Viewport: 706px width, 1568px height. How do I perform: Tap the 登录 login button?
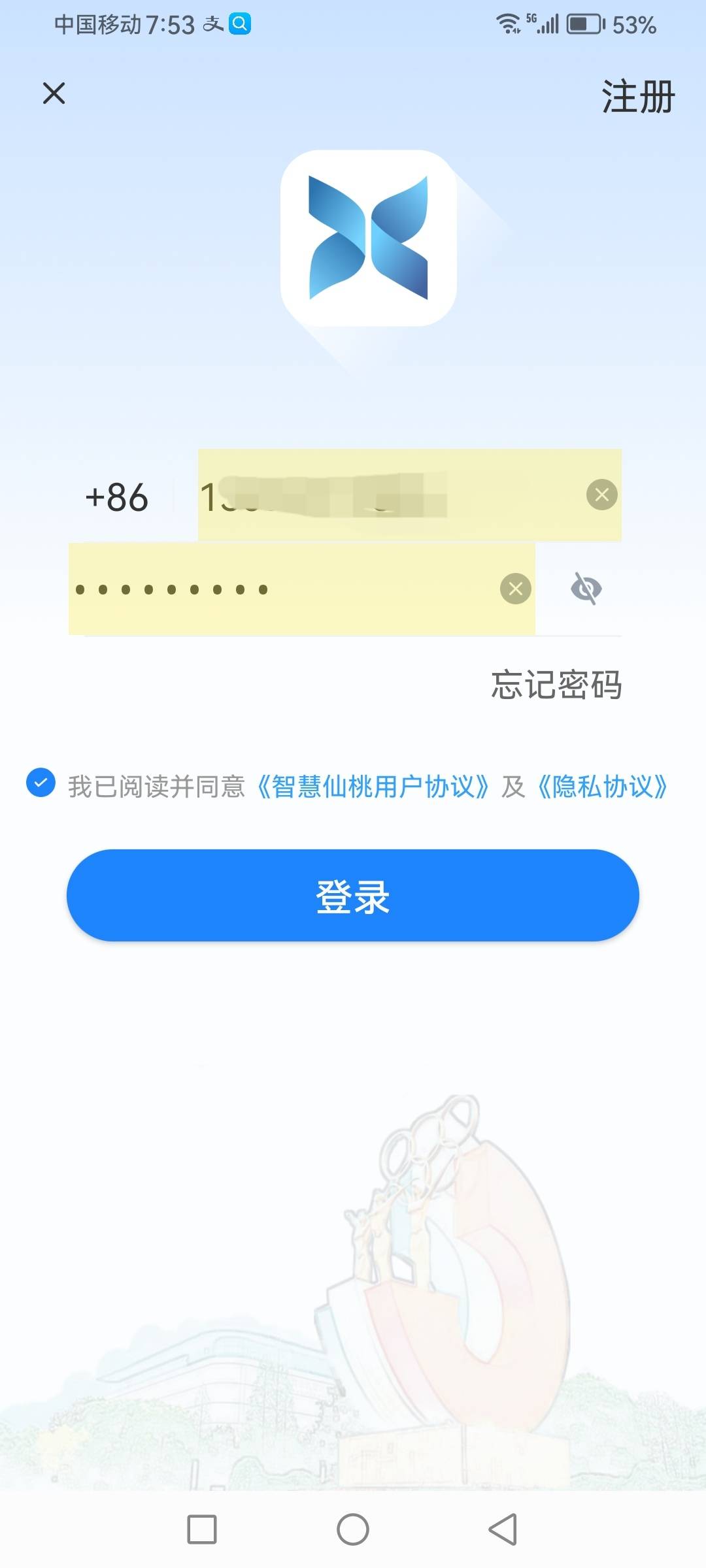pyautogui.click(x=353, y=895)
